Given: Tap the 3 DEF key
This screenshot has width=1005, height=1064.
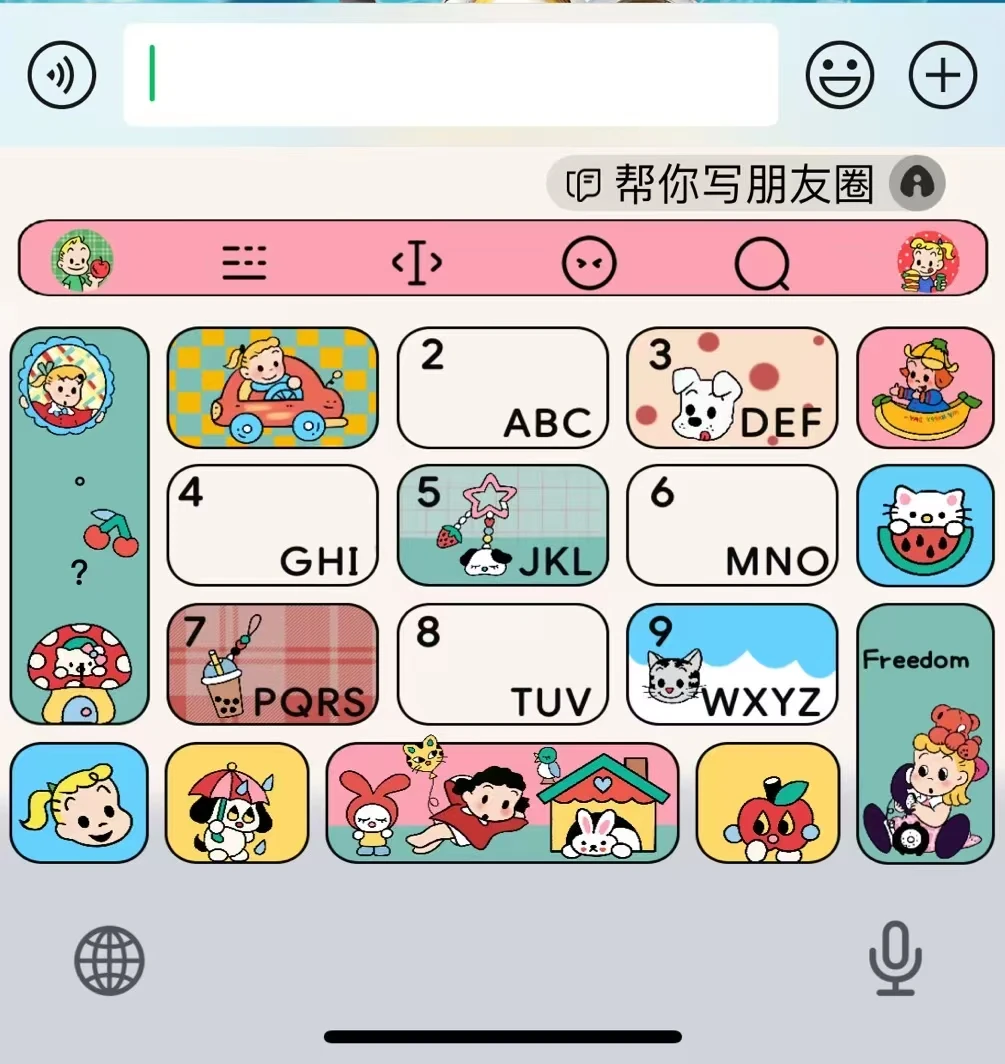Looking at the screenshot, I should 732,387.
